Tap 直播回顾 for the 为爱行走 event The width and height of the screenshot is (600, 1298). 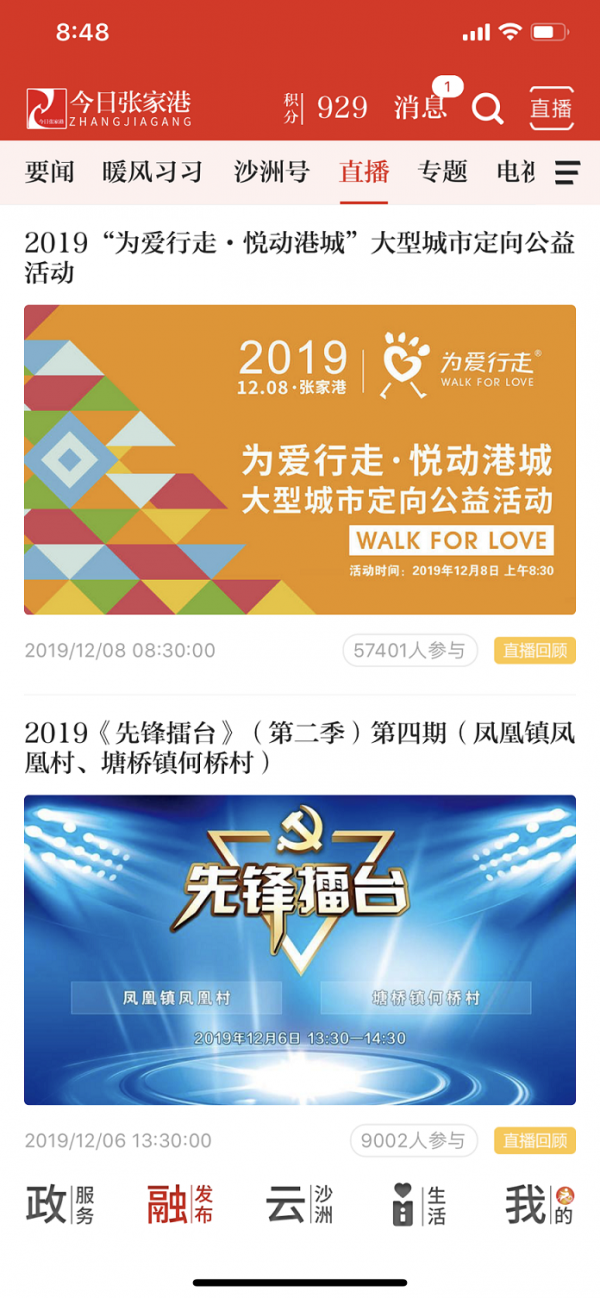[534, 650]
